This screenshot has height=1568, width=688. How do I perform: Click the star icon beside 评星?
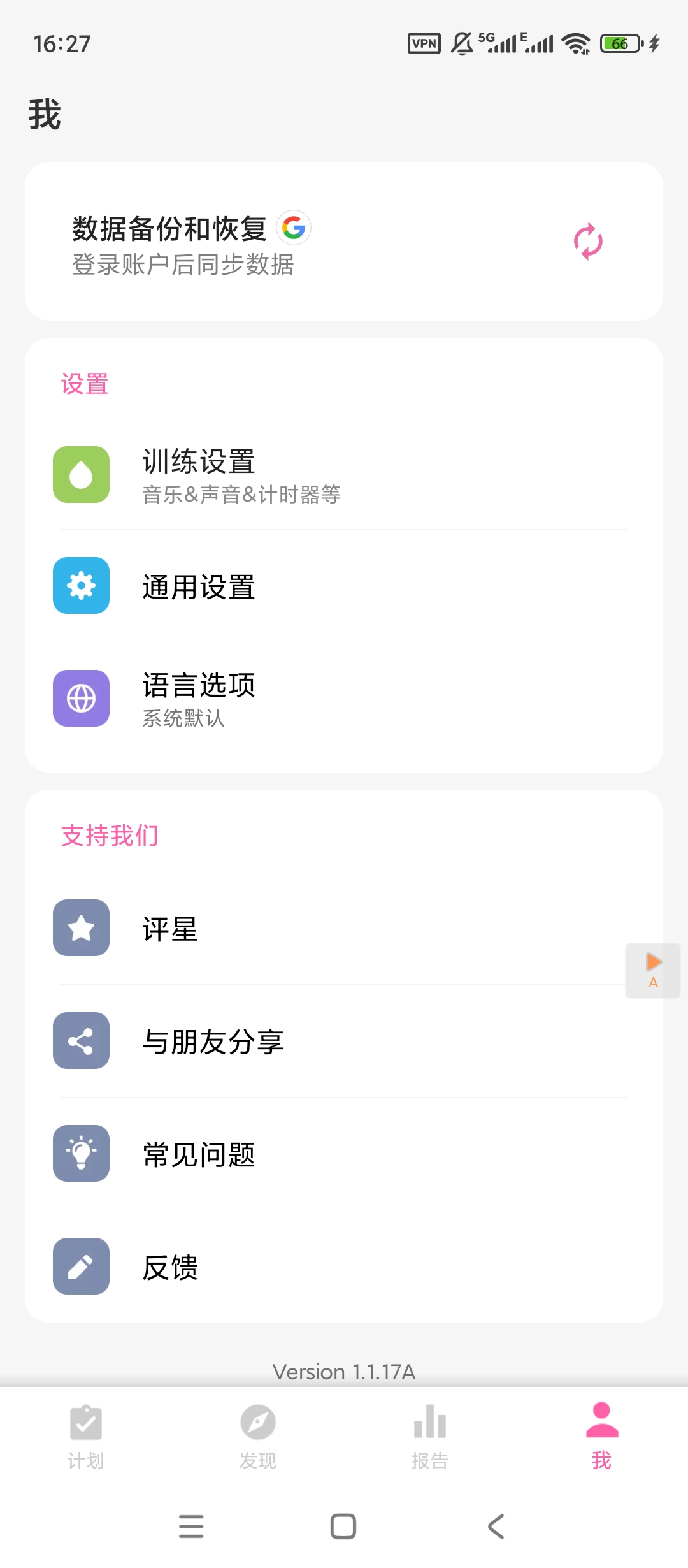coord(81,929)
